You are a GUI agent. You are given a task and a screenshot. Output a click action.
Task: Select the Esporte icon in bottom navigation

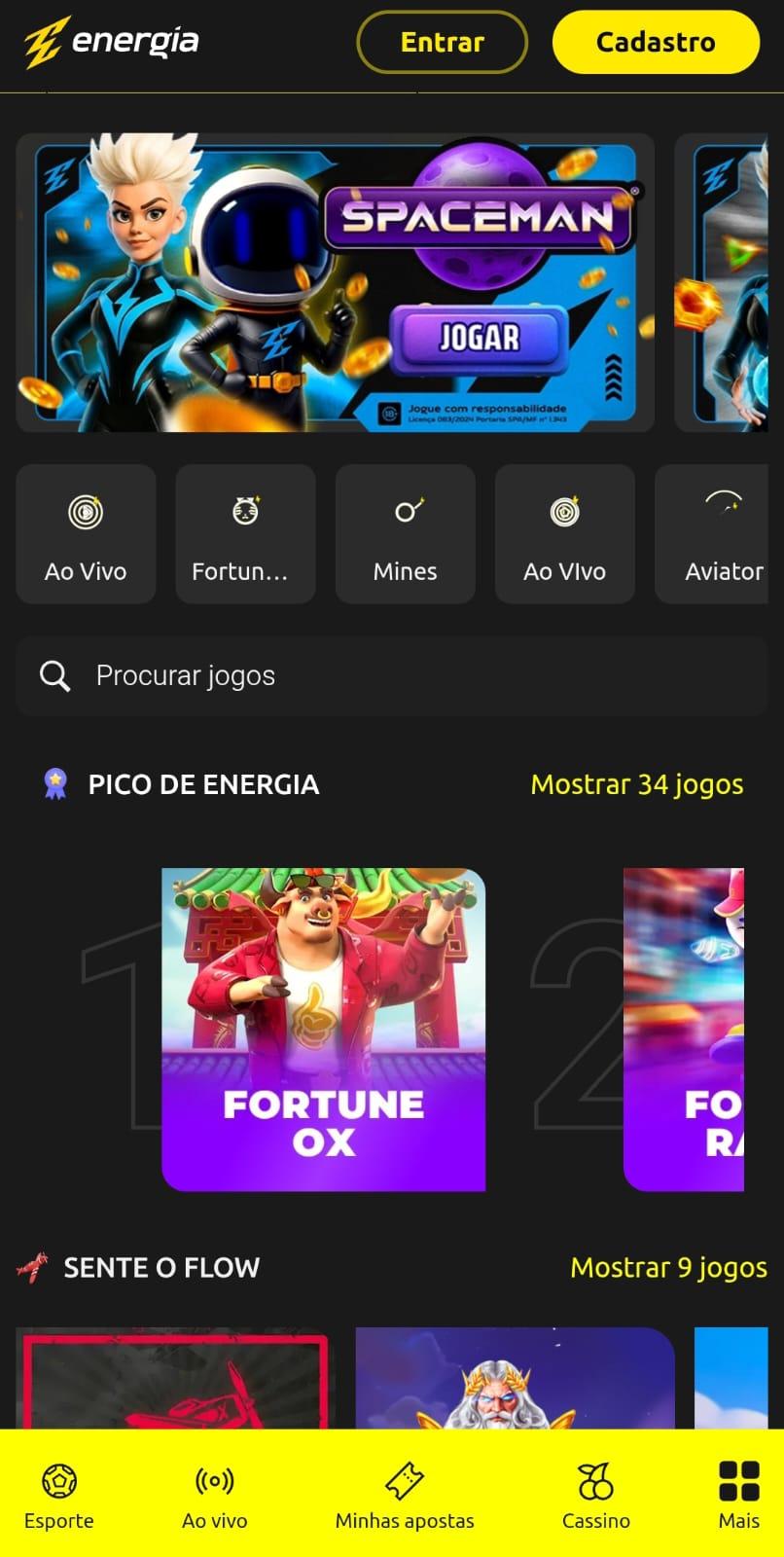click(x=58, y=1481)
